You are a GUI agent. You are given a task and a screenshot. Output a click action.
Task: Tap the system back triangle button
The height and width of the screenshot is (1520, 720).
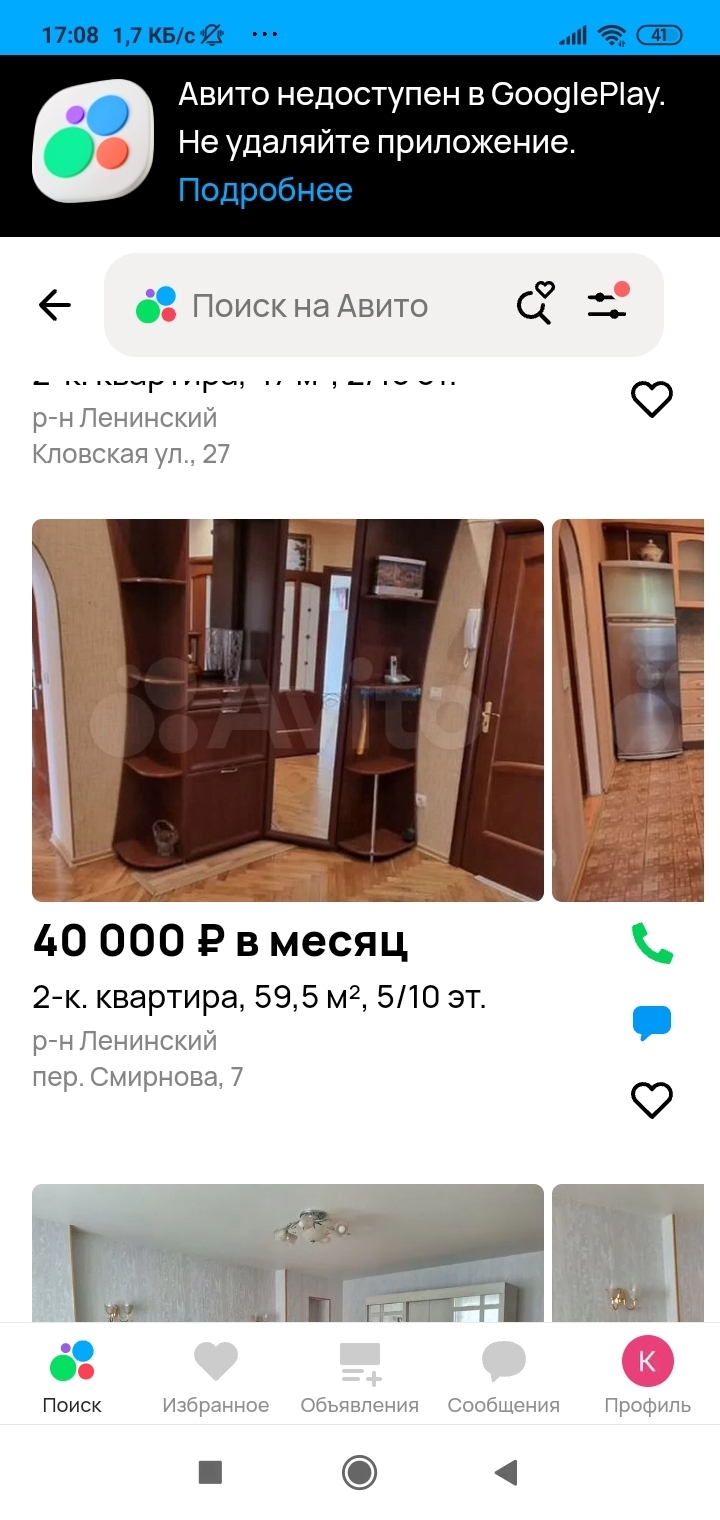506,1472
